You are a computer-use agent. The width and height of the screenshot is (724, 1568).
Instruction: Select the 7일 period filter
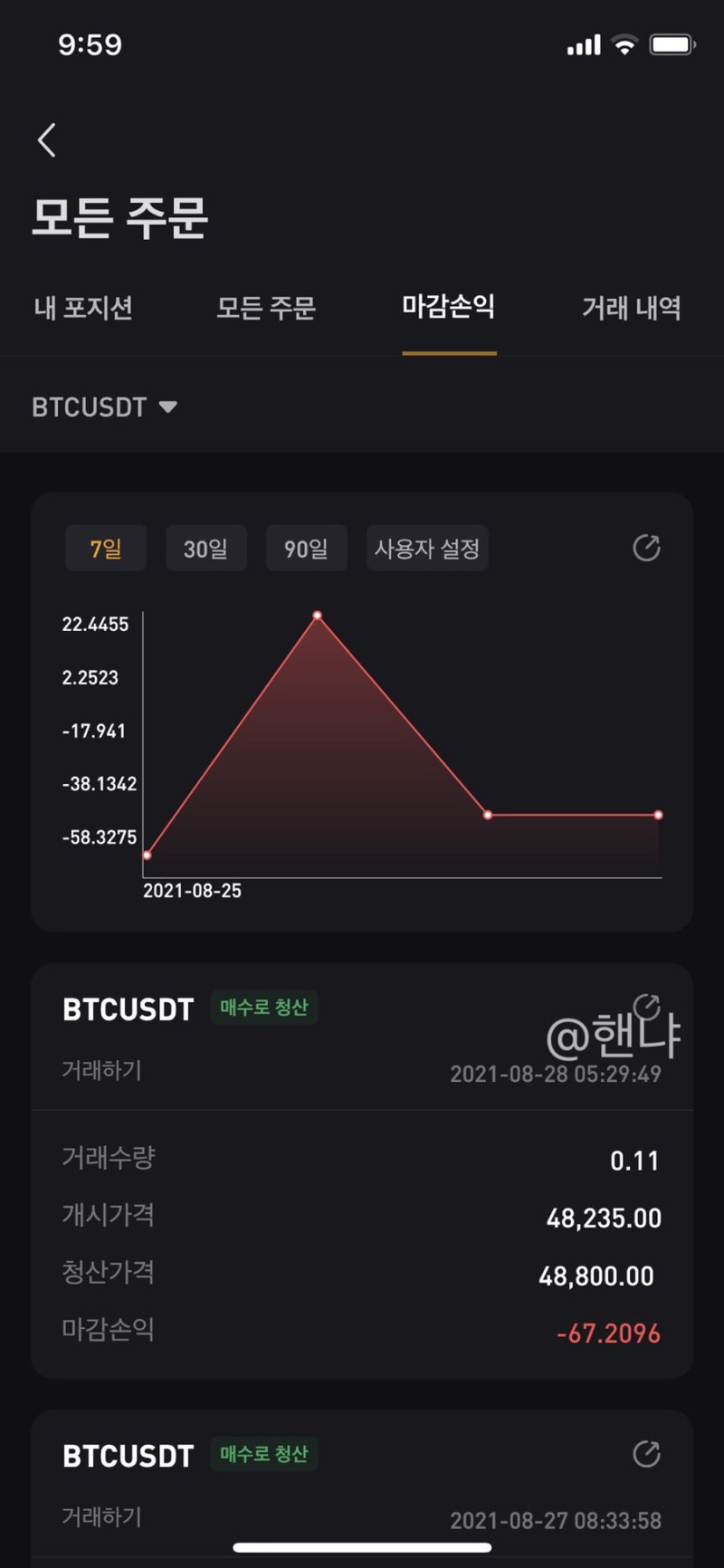coord(105,548)
